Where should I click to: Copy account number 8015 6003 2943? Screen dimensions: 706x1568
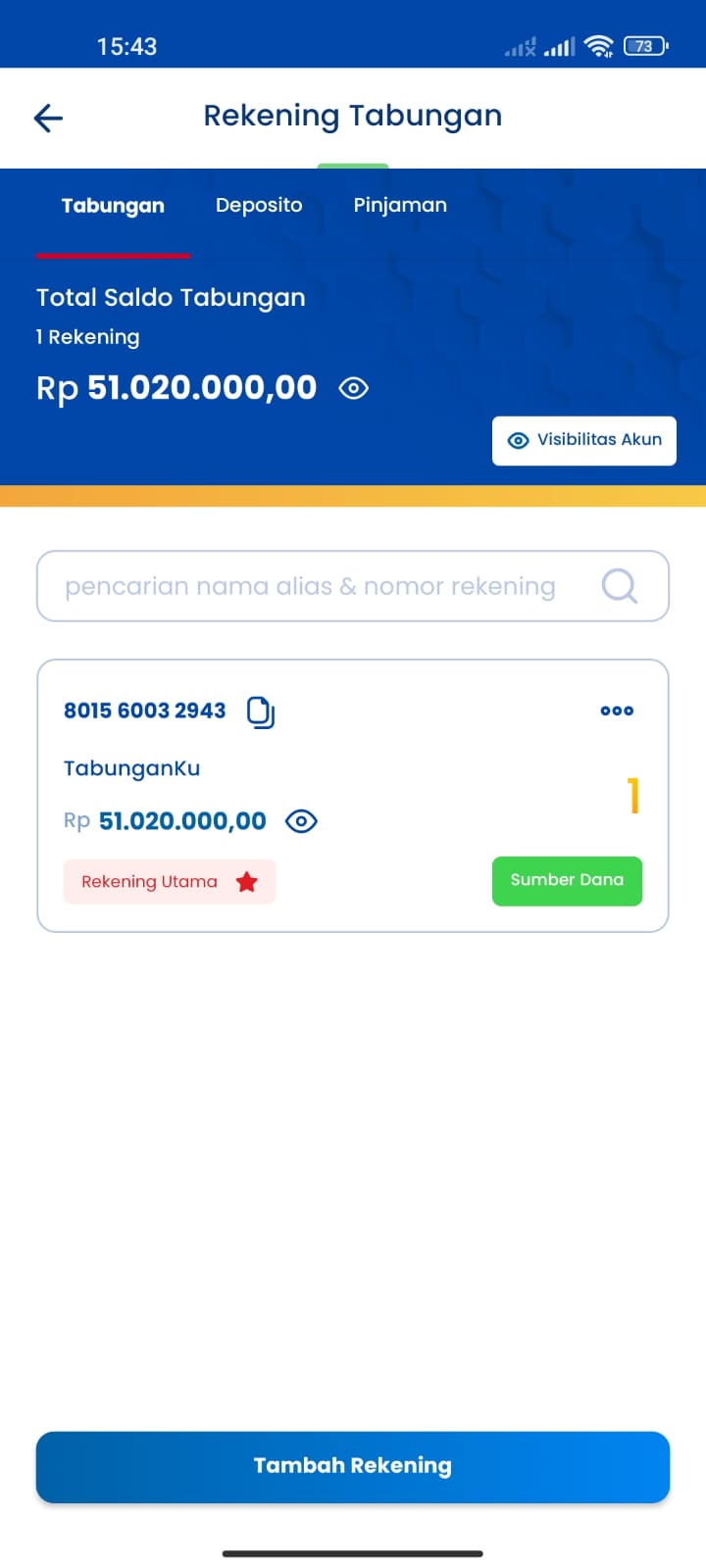pyautogui.click(x=261, y=712)
